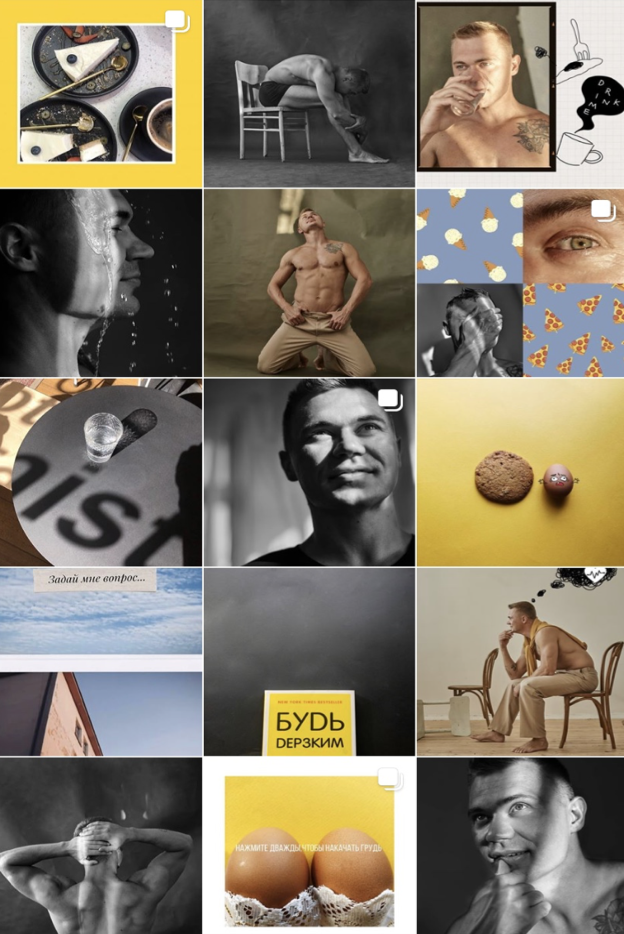Open the ice cream and pizza collage post
Screen dimensions: 624x934
(x=519, y=283)
